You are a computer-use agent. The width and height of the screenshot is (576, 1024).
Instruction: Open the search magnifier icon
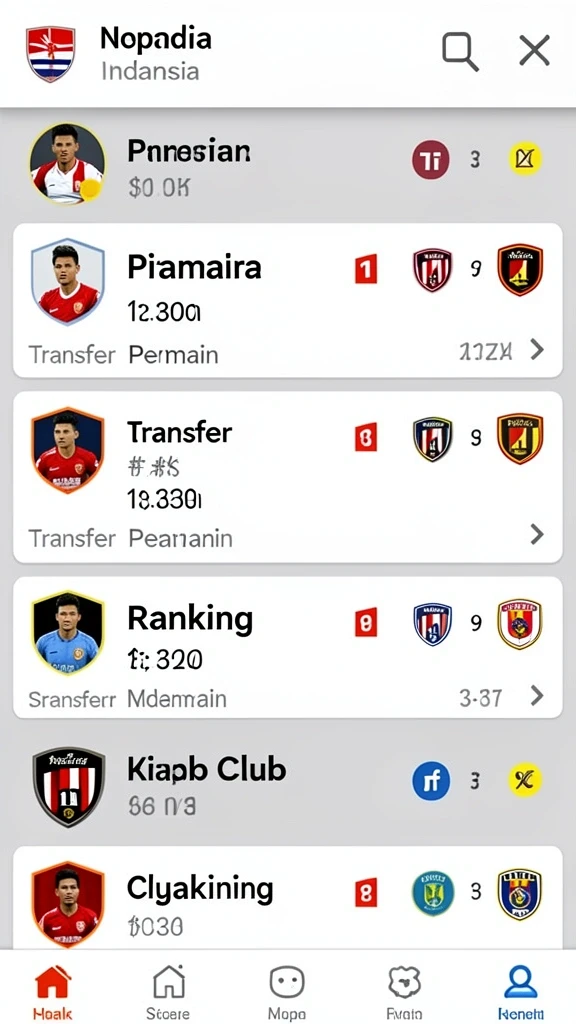460,51
